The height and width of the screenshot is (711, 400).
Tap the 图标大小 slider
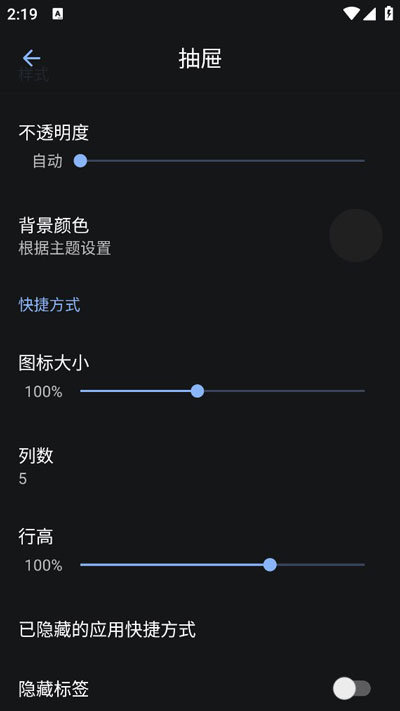[x=222, y=391]
